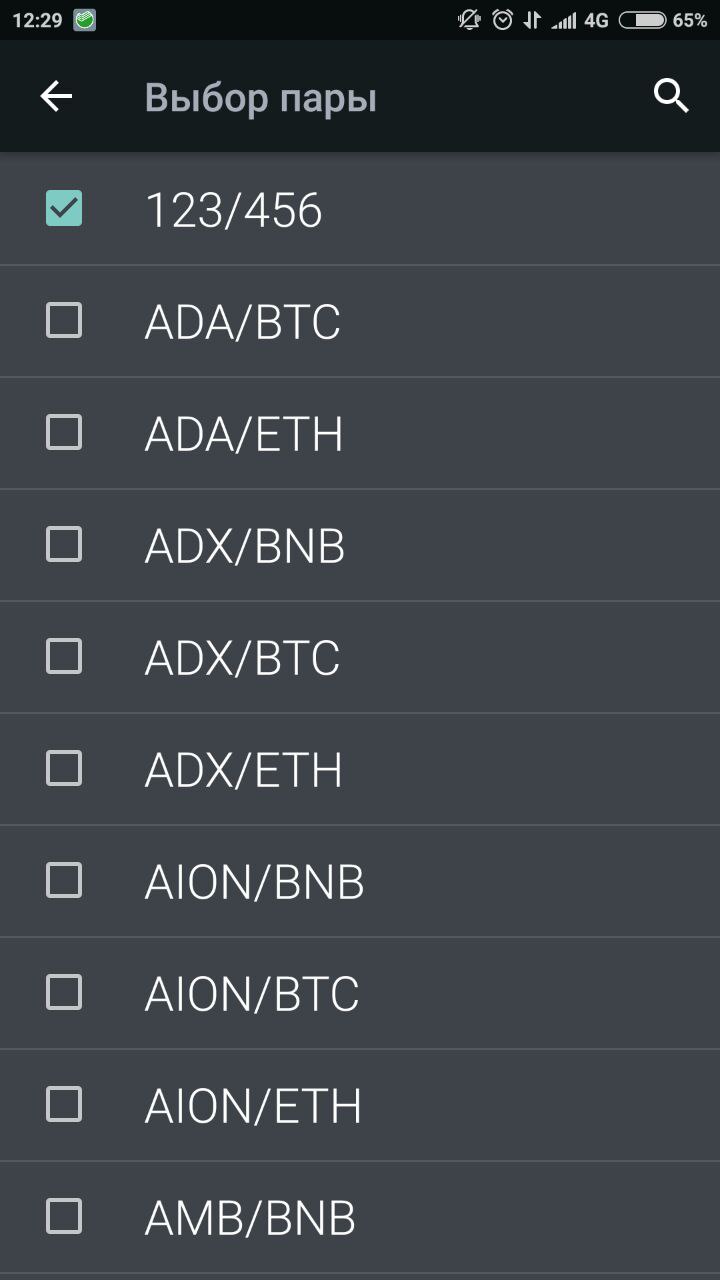Tick the AION/ETH pair
This screenshot has width=720, height=1280.
click(x=64, y=1105)
